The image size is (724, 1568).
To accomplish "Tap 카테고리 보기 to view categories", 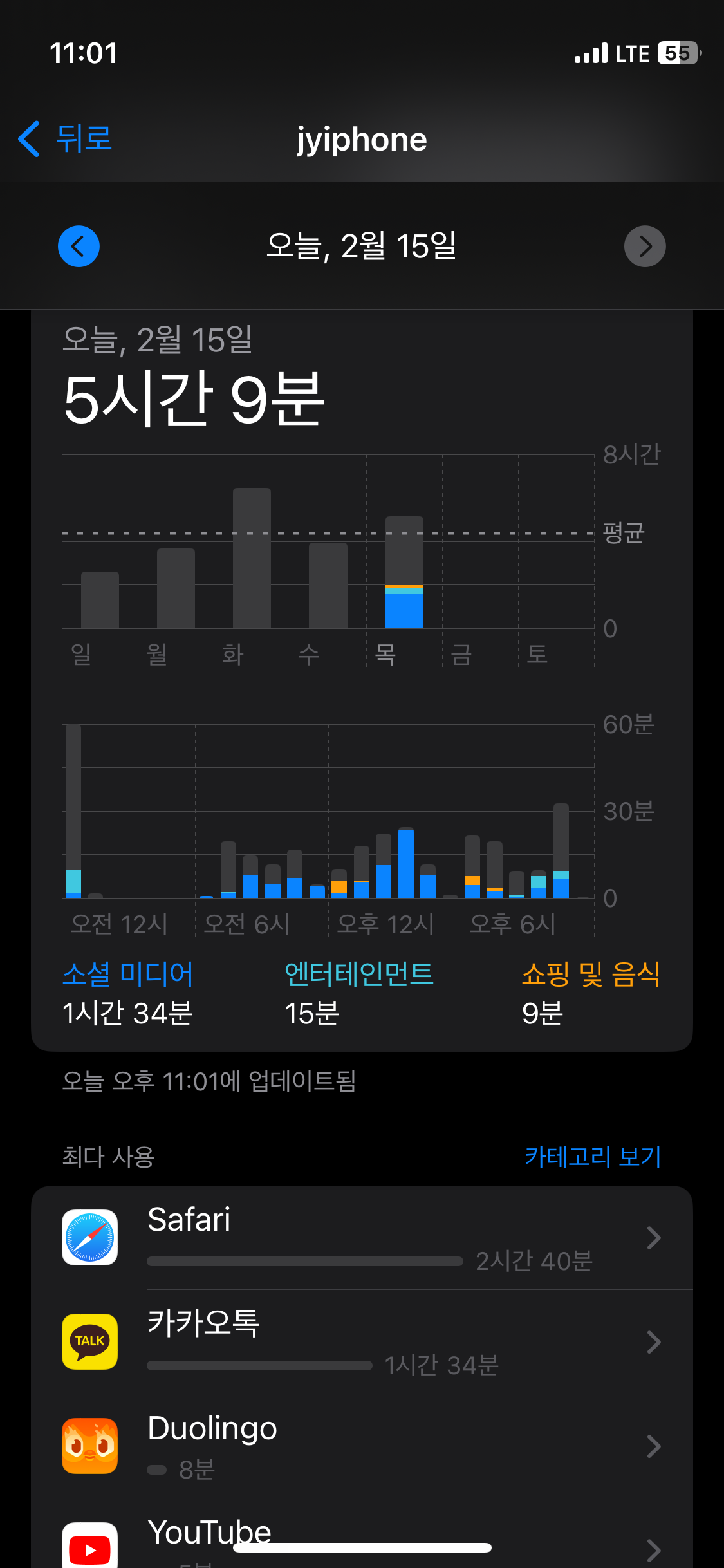I will (x=593, y=1157).
